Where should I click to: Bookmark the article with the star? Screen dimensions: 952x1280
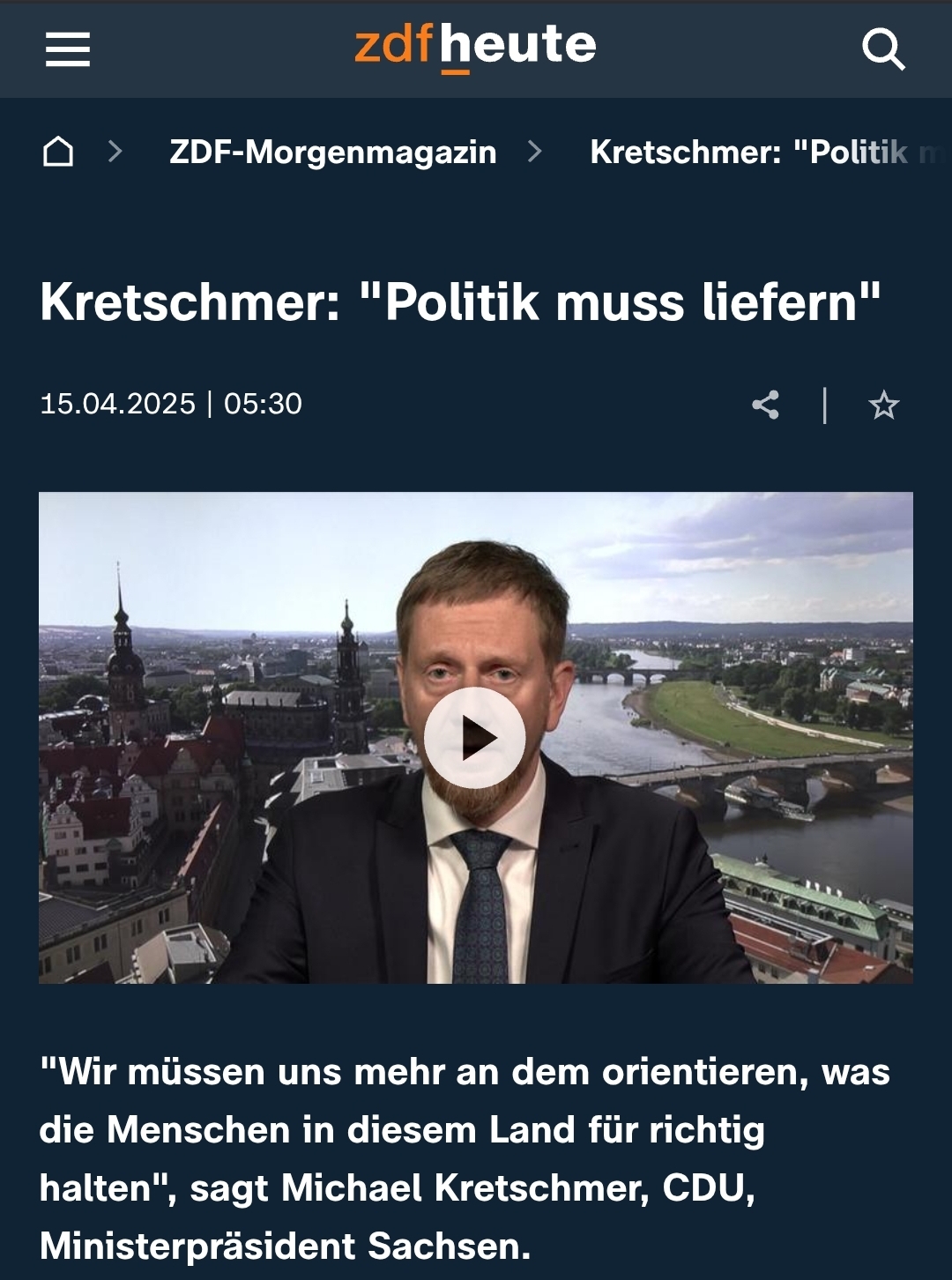click(883, 406)
